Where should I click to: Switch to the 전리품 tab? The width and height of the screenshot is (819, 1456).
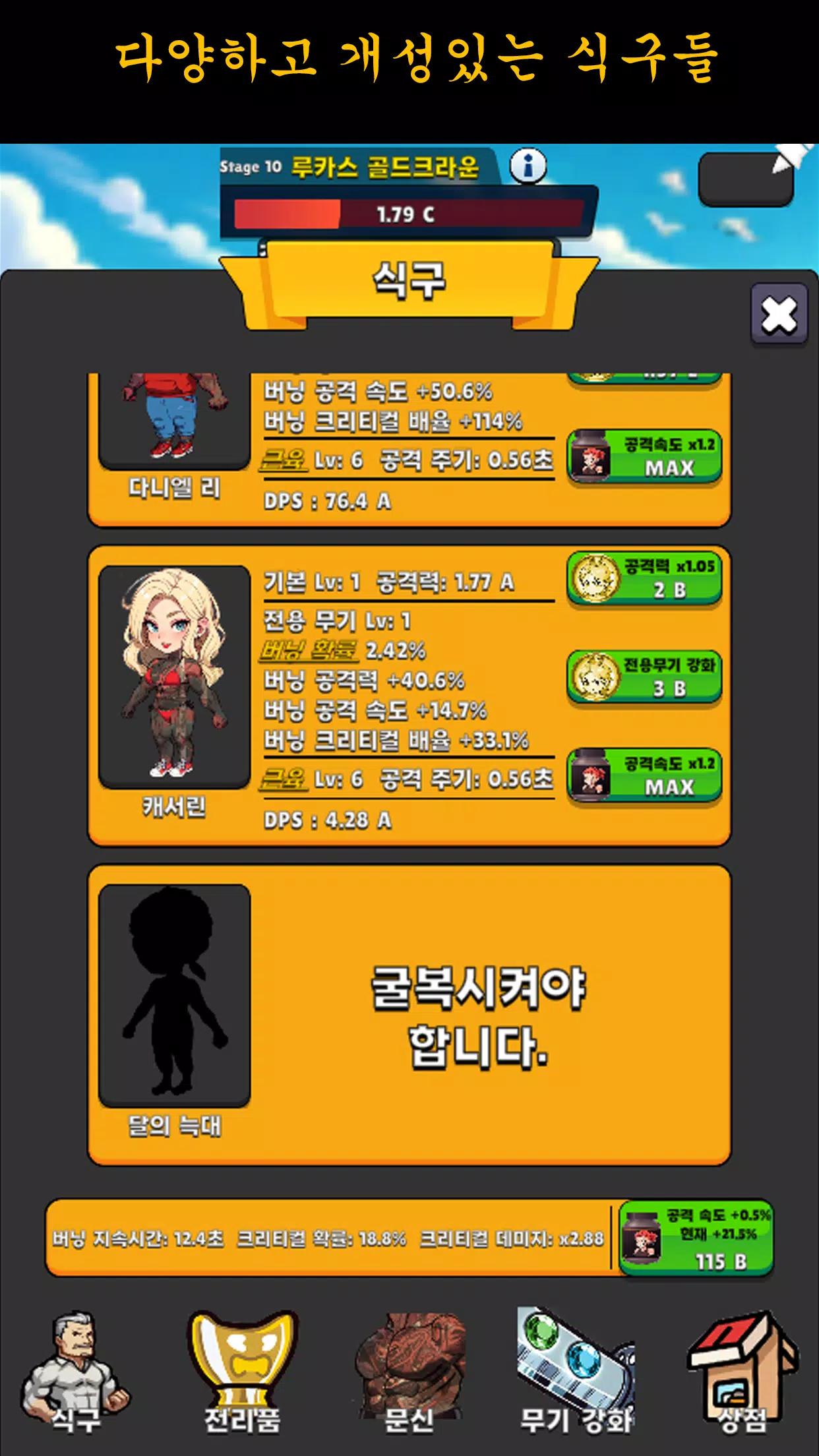(x=243, y=1373)
